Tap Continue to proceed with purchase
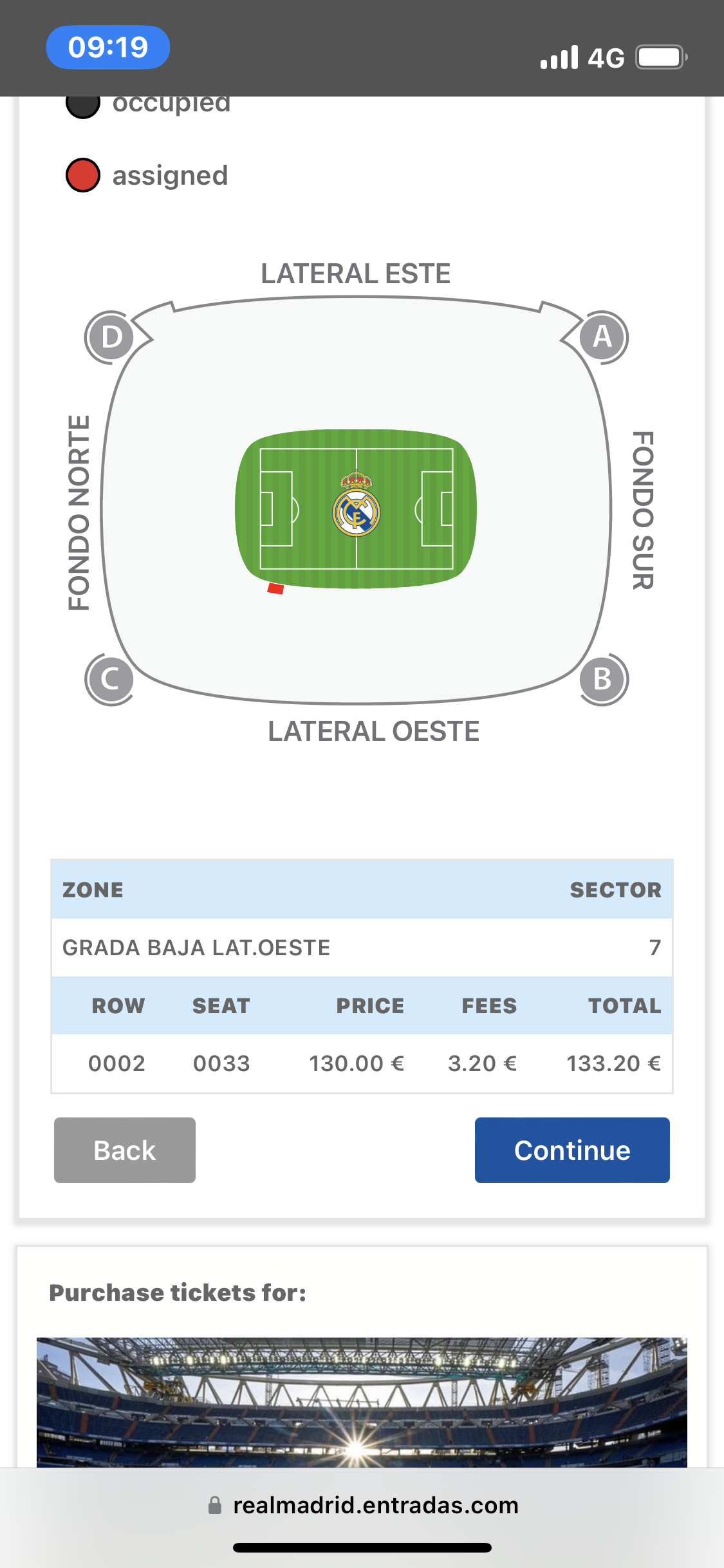Screen dimensions: 724x1568 [571, 1150]
